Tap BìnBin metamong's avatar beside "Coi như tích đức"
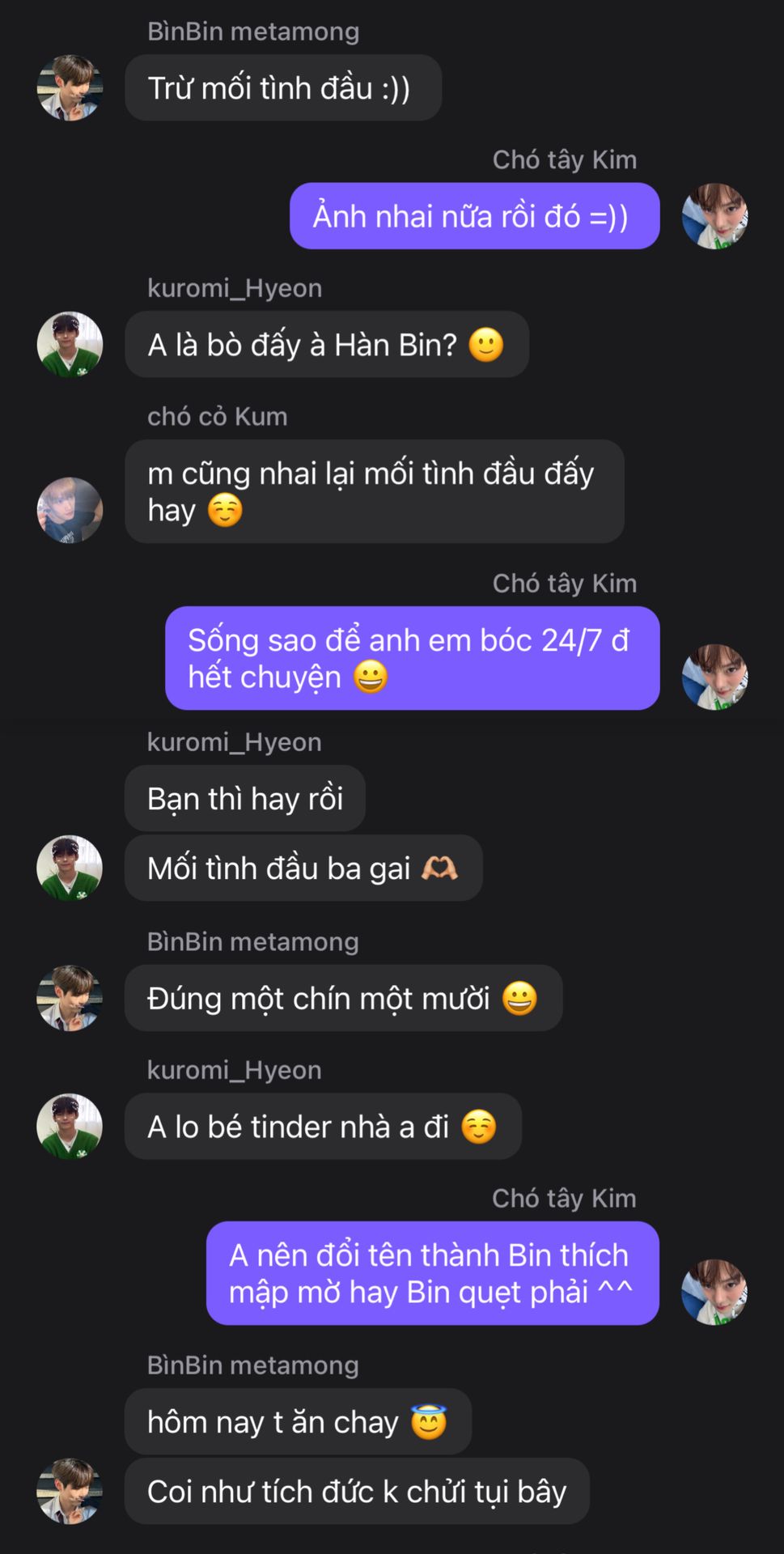The height and width of the screenshot is (1554, 784). pos(70,1491)
